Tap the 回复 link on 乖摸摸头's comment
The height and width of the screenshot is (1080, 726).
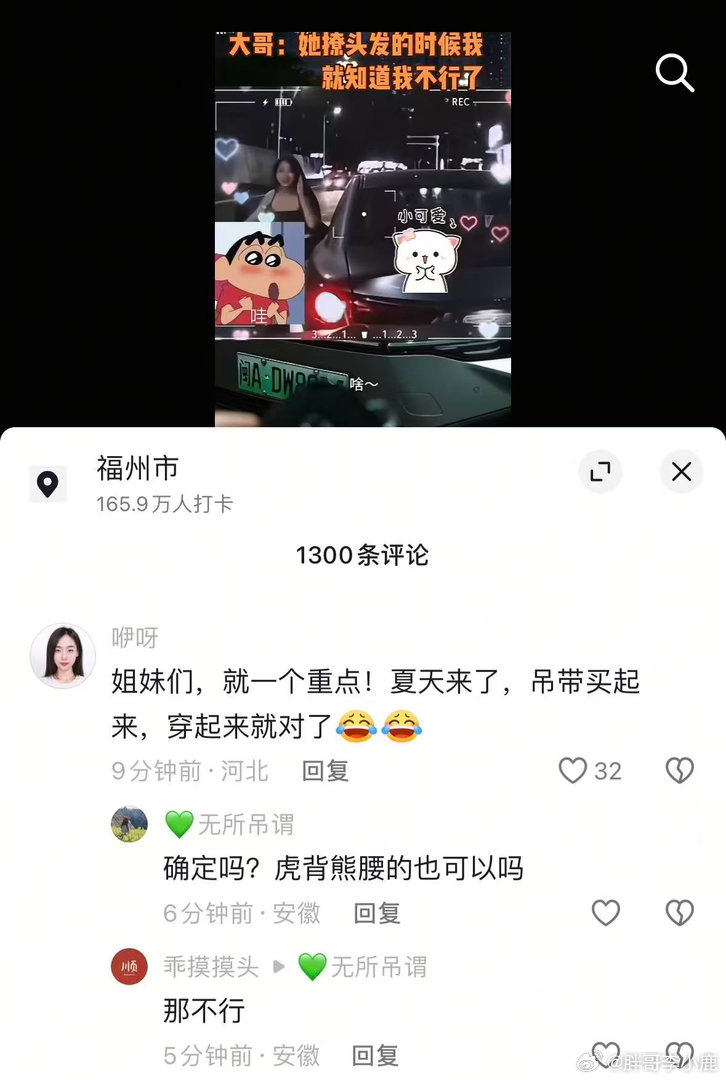pyautogui.click(x=376, y=1056)
